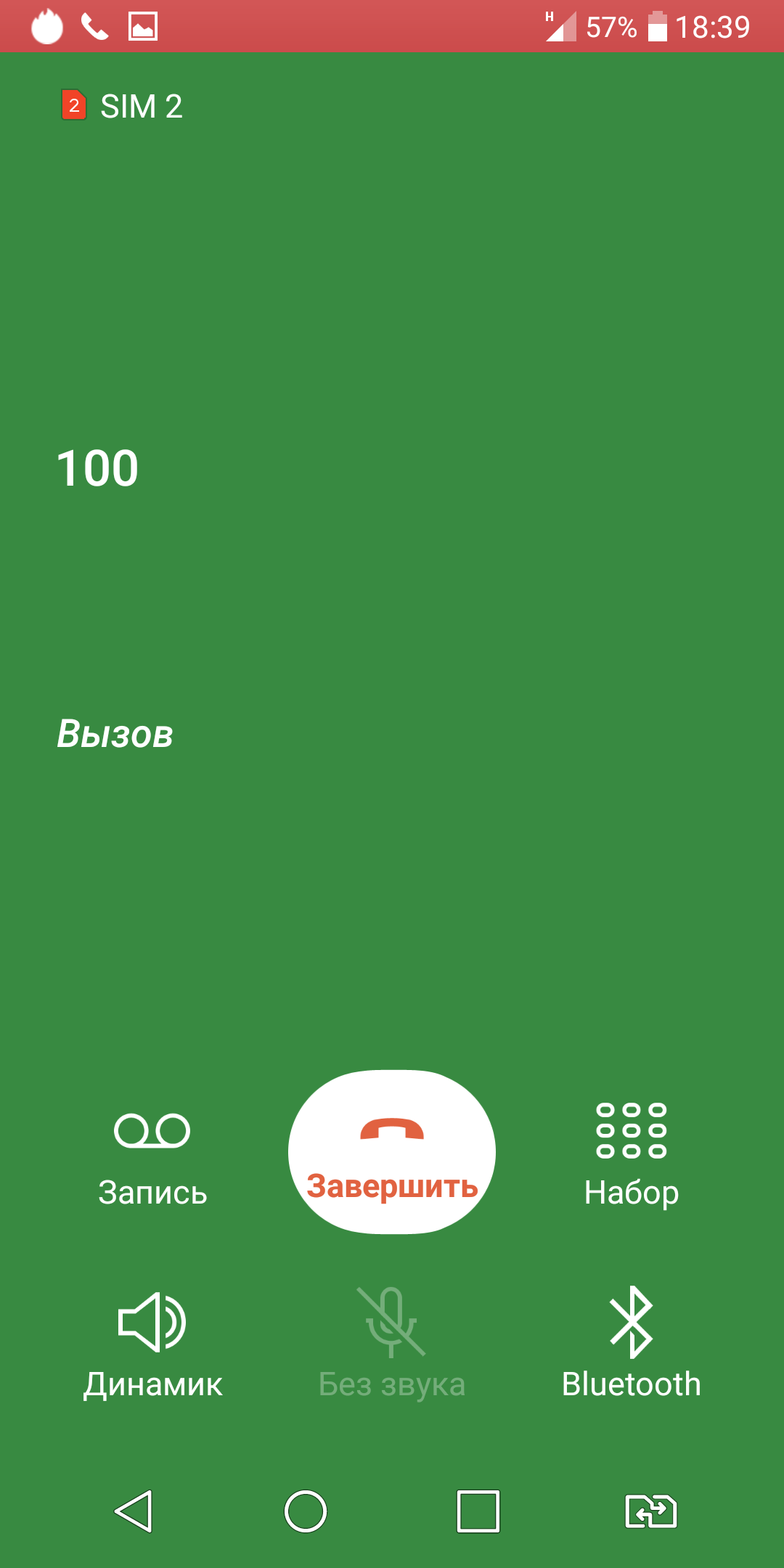
Task: Start call recording with Запись
Action: 152,1153
